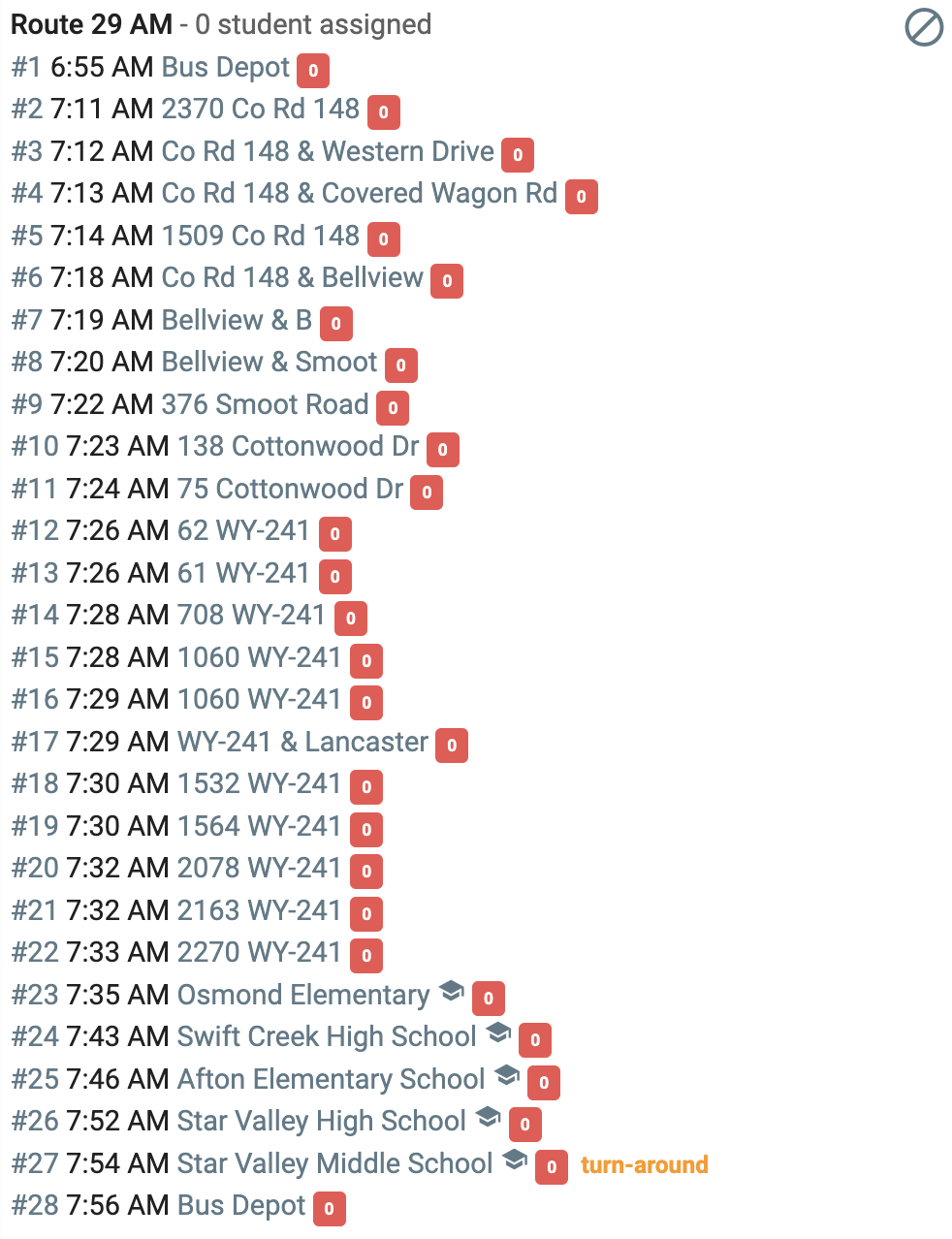Select Co Rd 148 & Covered Wagon Rd stop

pos(359,193)
